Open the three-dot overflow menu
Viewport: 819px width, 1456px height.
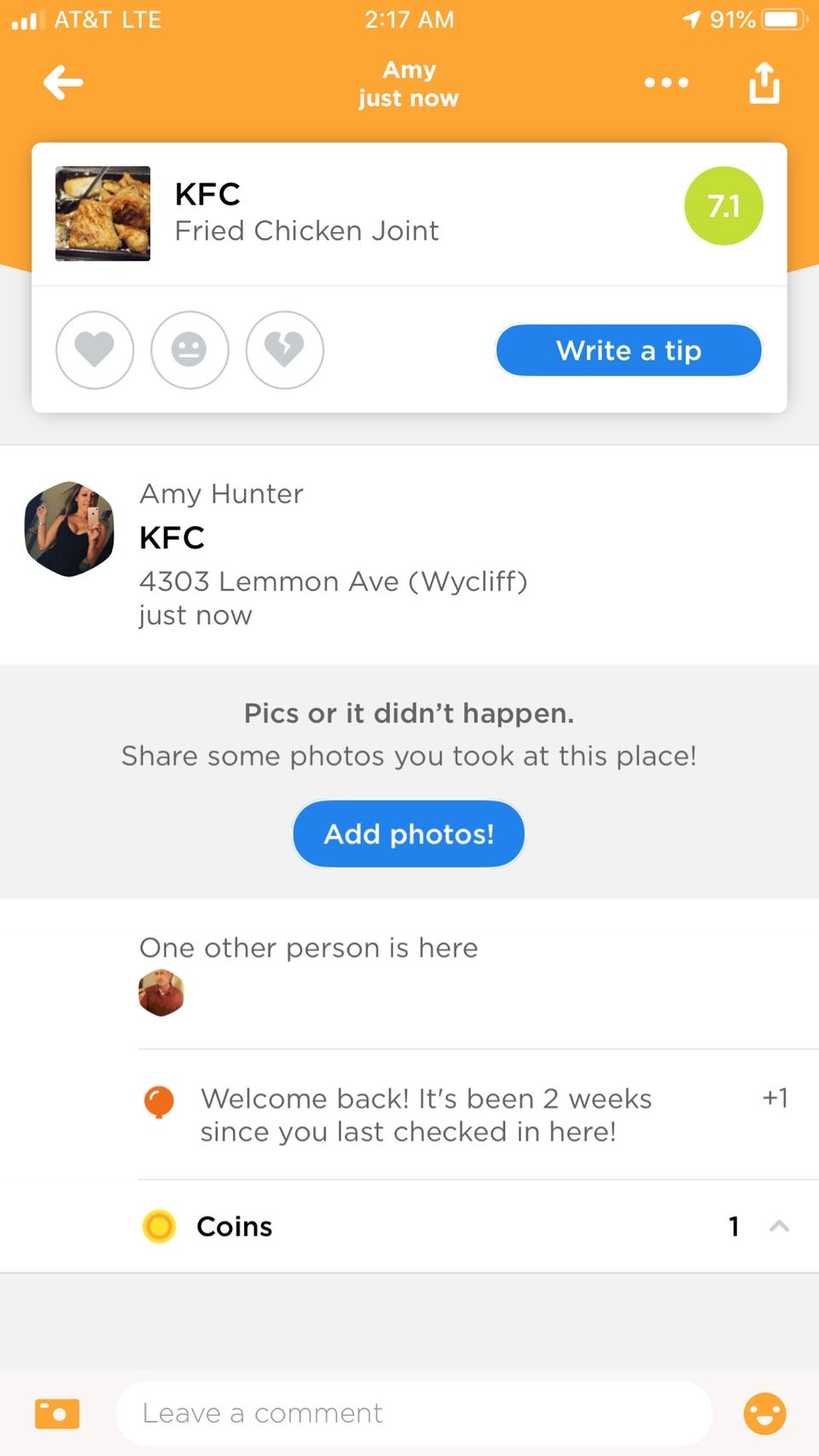point(666,83)
